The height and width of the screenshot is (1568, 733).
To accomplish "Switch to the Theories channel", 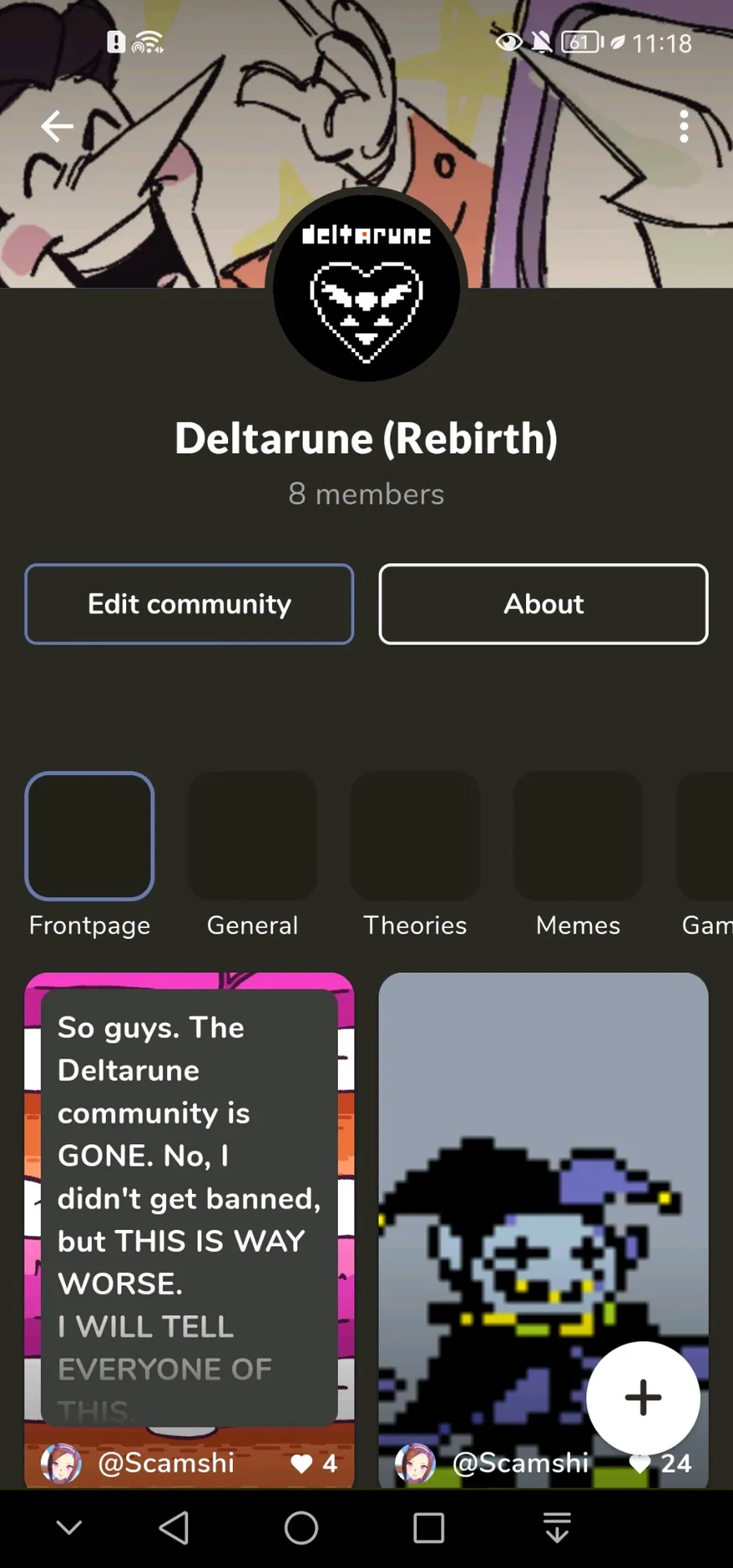I will pyautogui.click(x=415, y=836).
